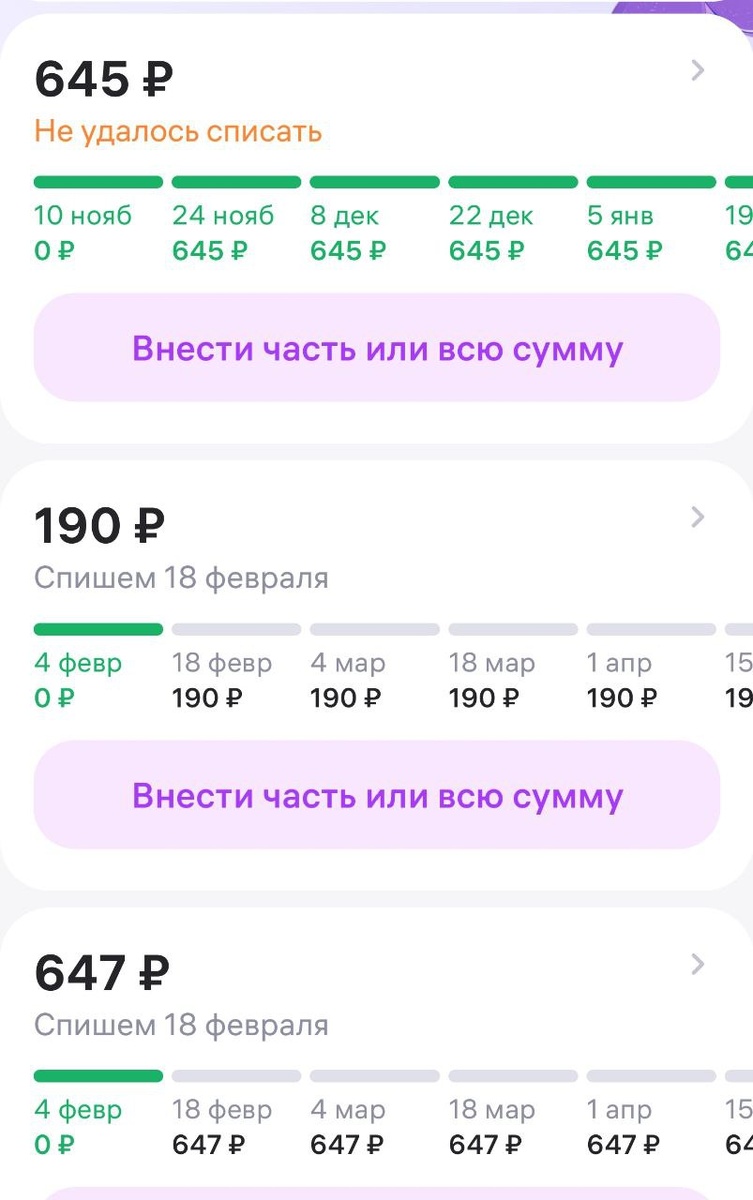Open details chevron for the 647 ₽ payment

click(698, 964)
